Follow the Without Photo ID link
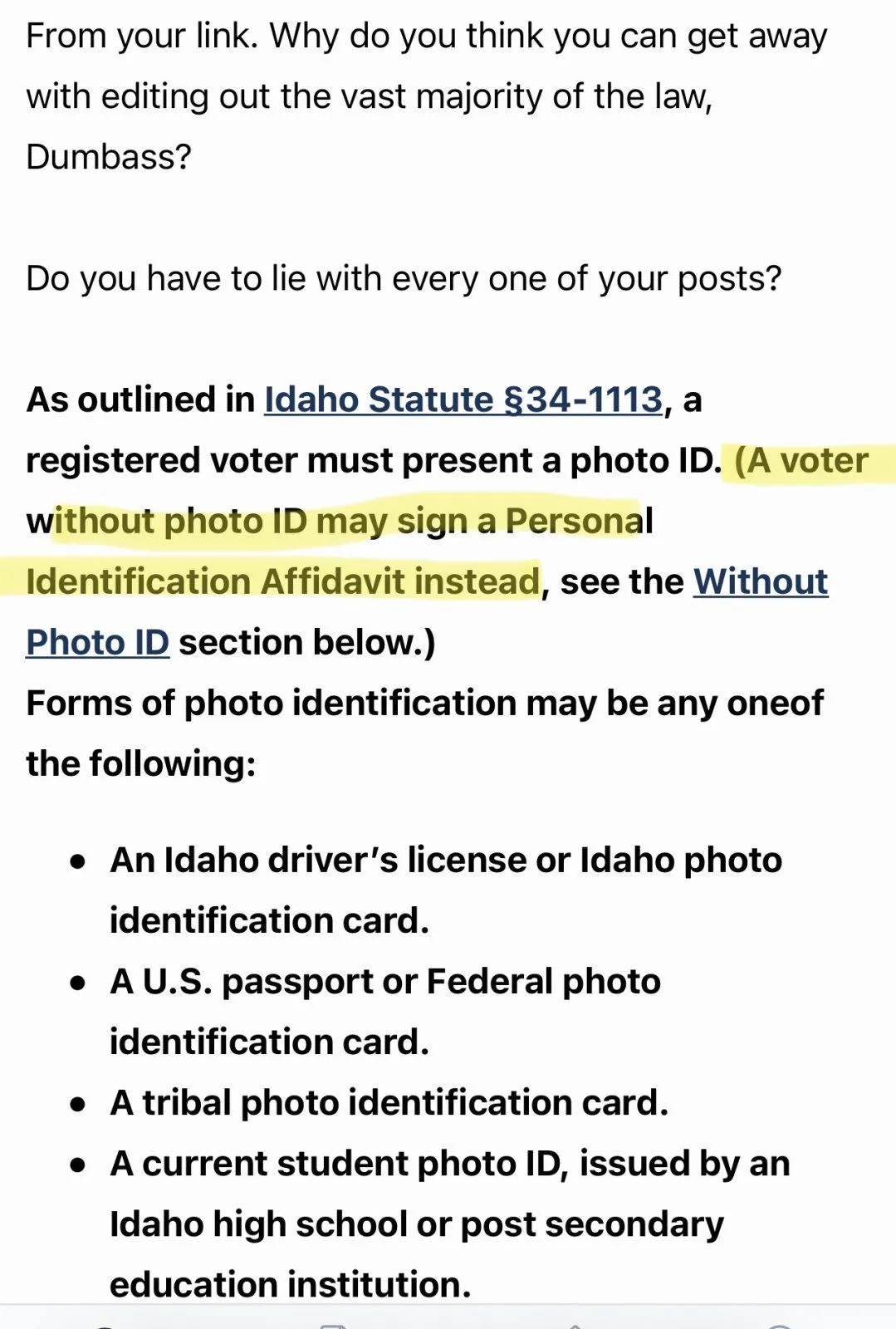The image size is (896, 1329). 760,582
